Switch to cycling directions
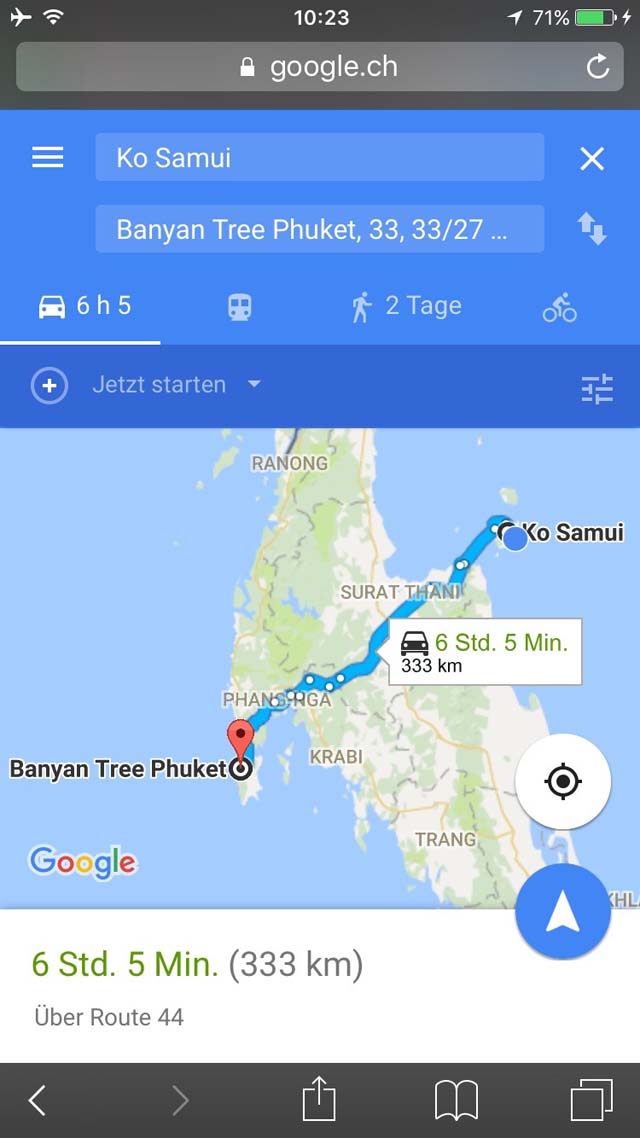 [559, 308]
